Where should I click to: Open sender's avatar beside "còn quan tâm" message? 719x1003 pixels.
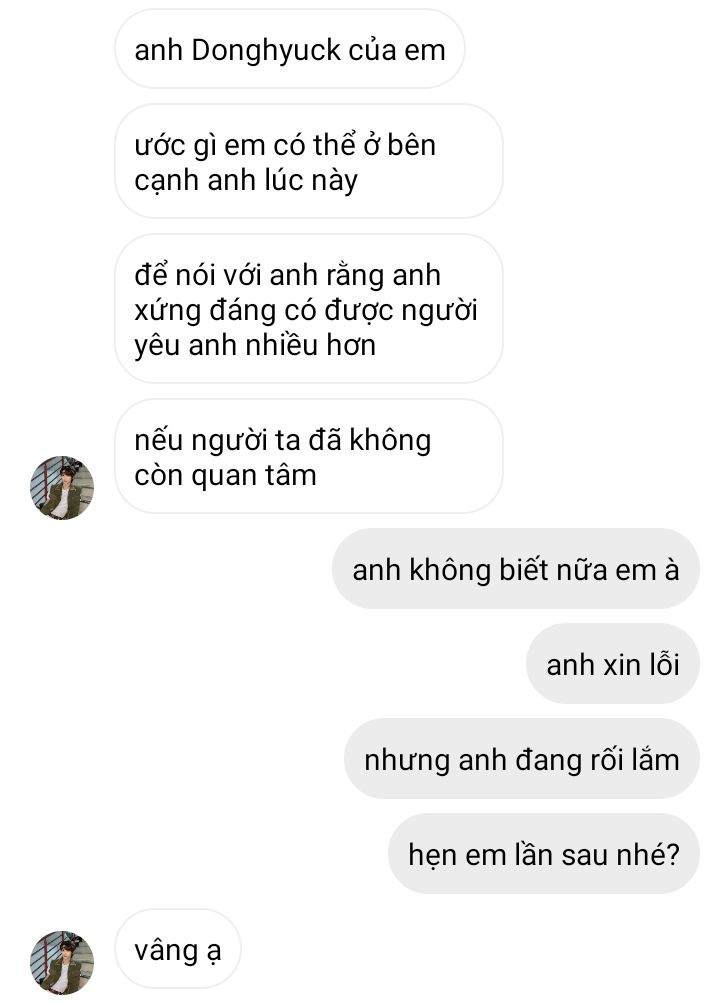coord(62,488)
